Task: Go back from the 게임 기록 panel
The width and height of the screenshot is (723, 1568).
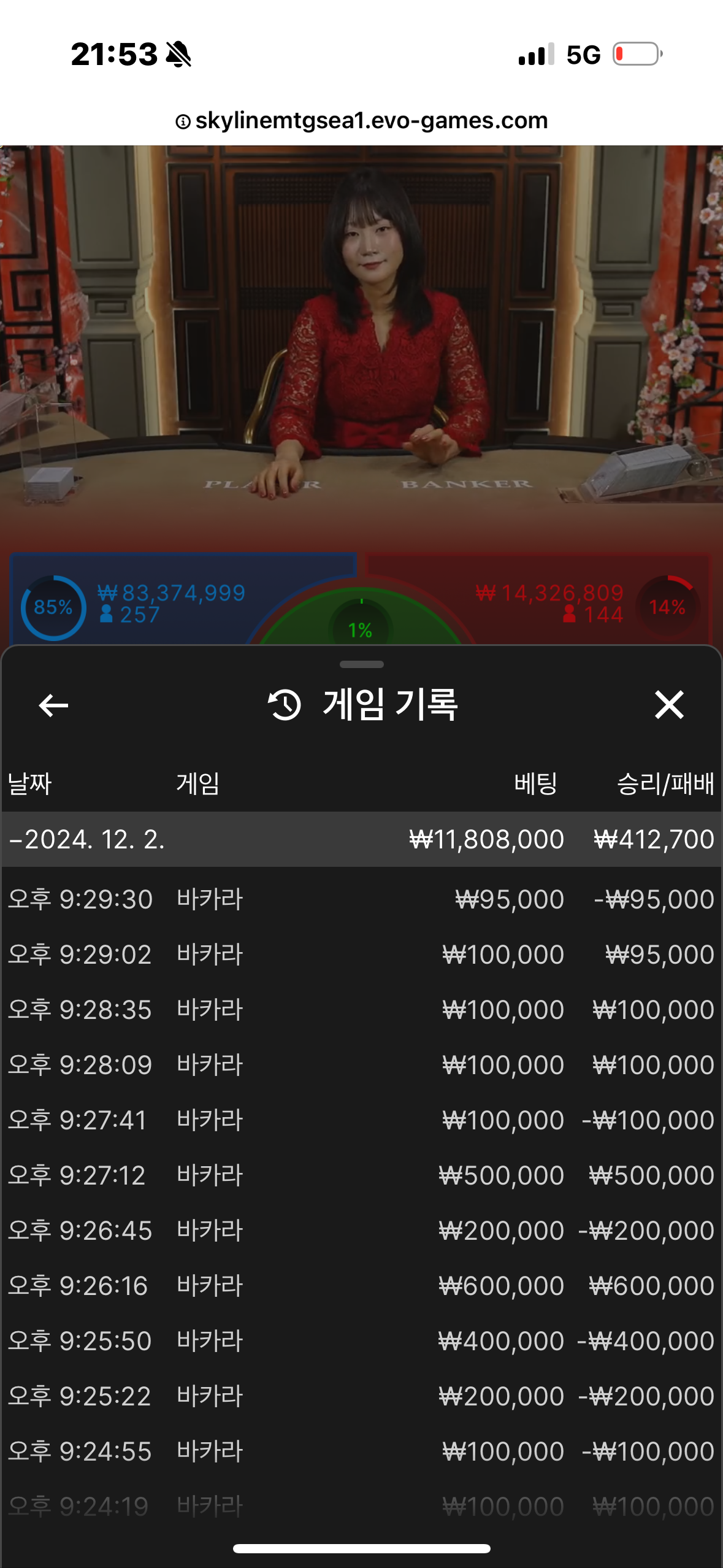Action: (53, 705)
